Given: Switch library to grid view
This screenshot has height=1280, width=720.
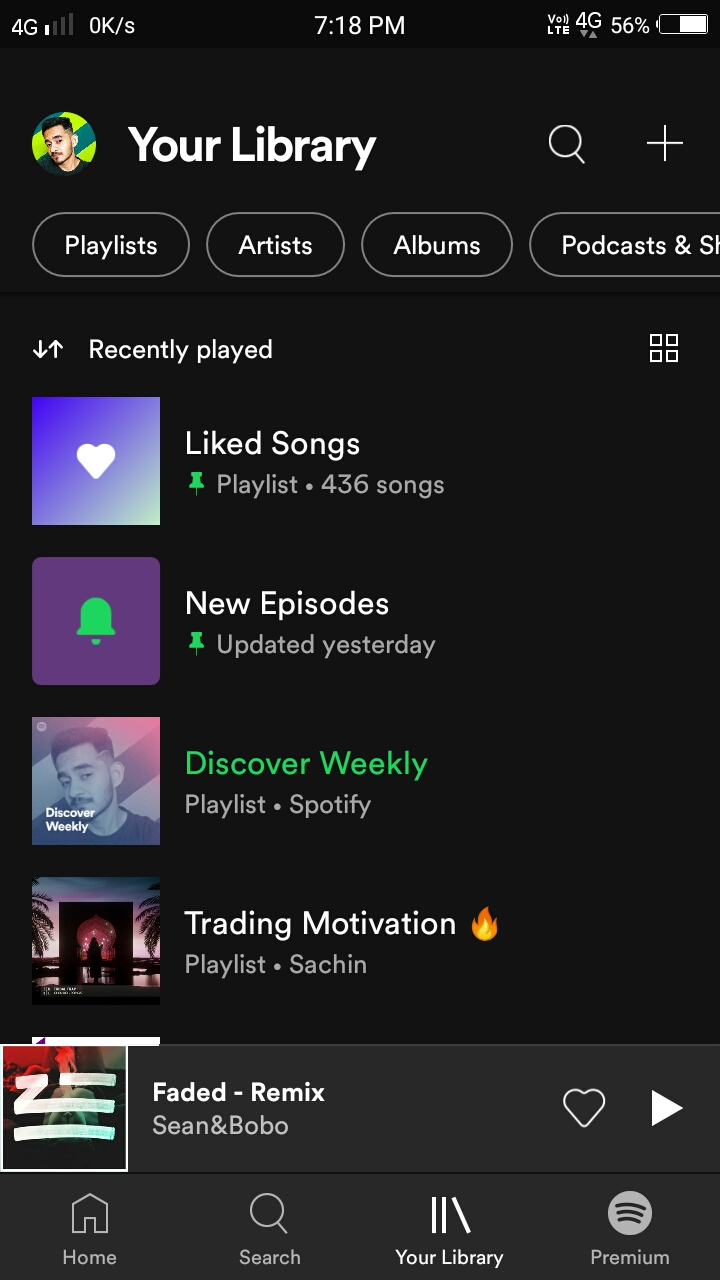Looking at the screenshot, I should pyautogui.click(x=664, y=348).
